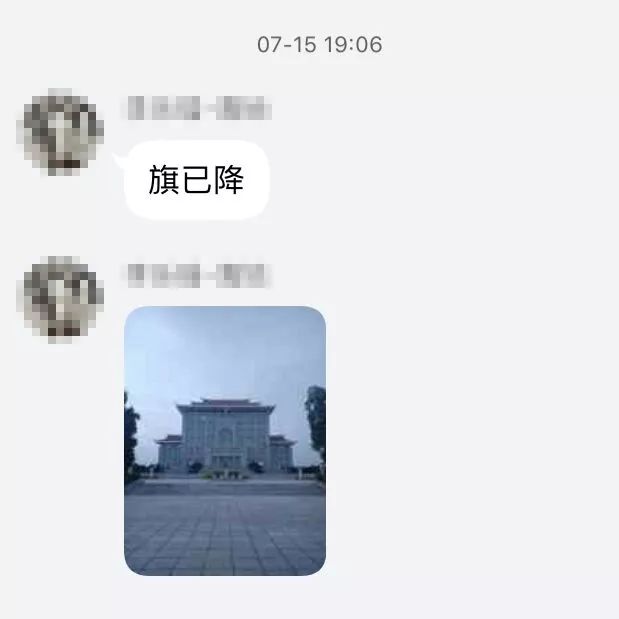Tap the avatar beside the '旗已降' message
This screenshot has height=619, width=619.
(61, 131)
